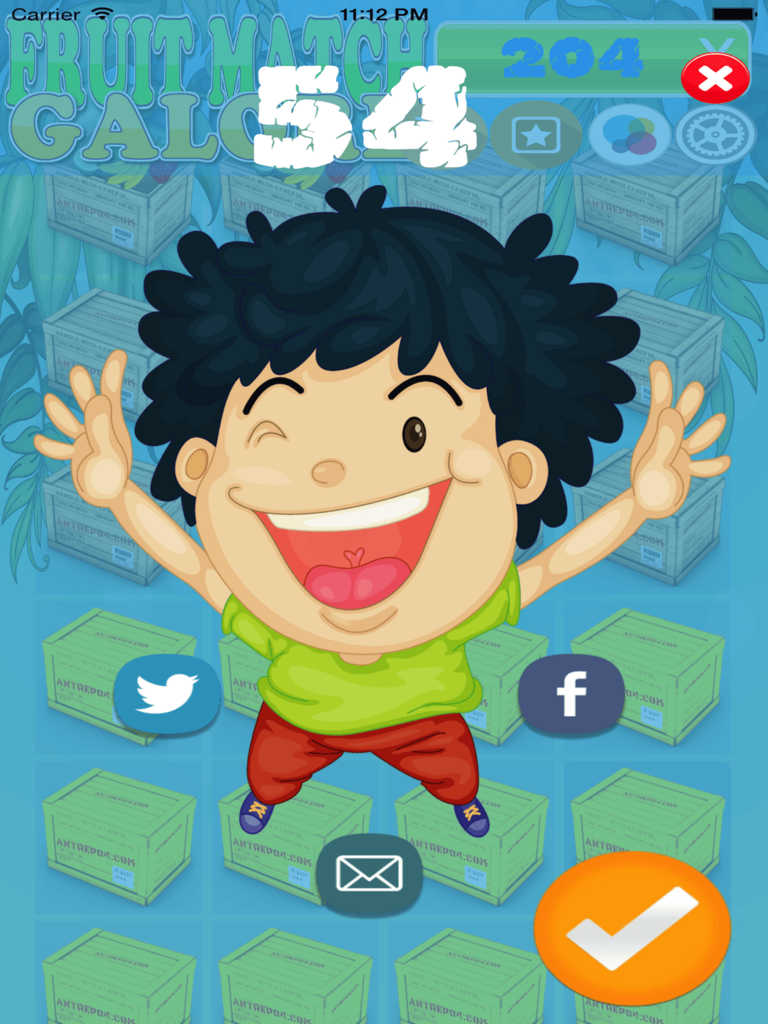Open the star leaderboard icon
Viewport: 768px width, 1024px height.
pos(536,135)
